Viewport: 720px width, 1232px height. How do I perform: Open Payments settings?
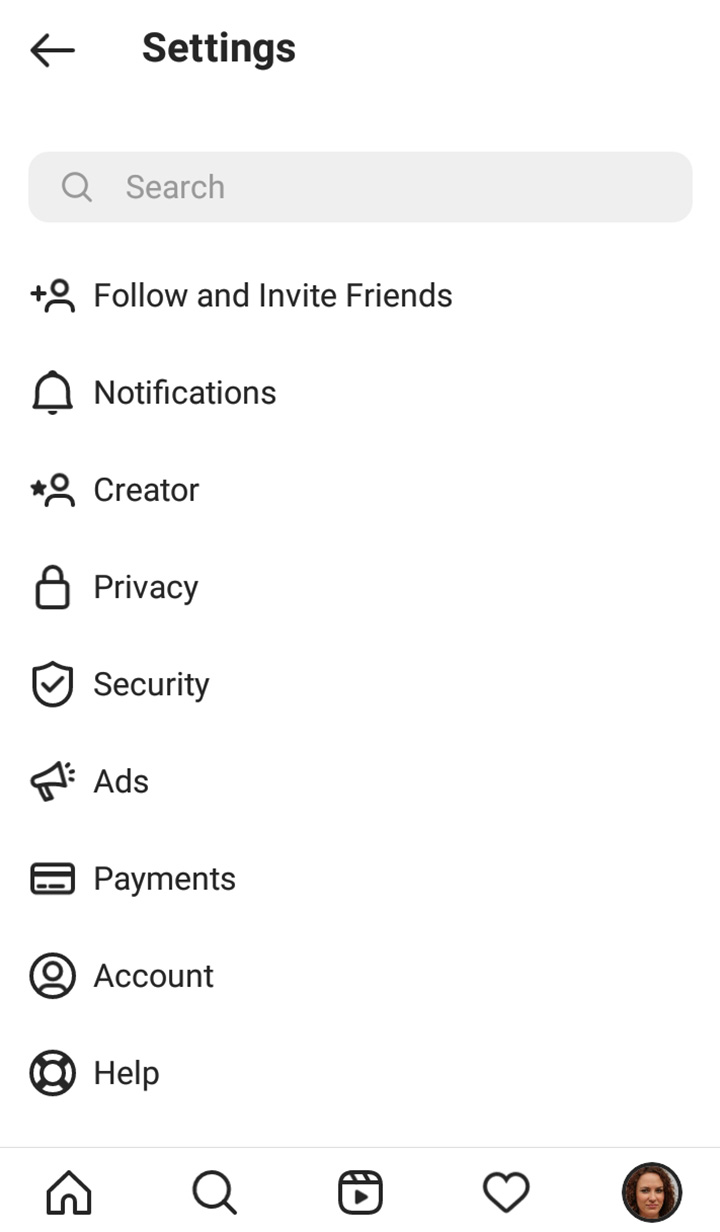pyautogui.click(x=360, y=879)
